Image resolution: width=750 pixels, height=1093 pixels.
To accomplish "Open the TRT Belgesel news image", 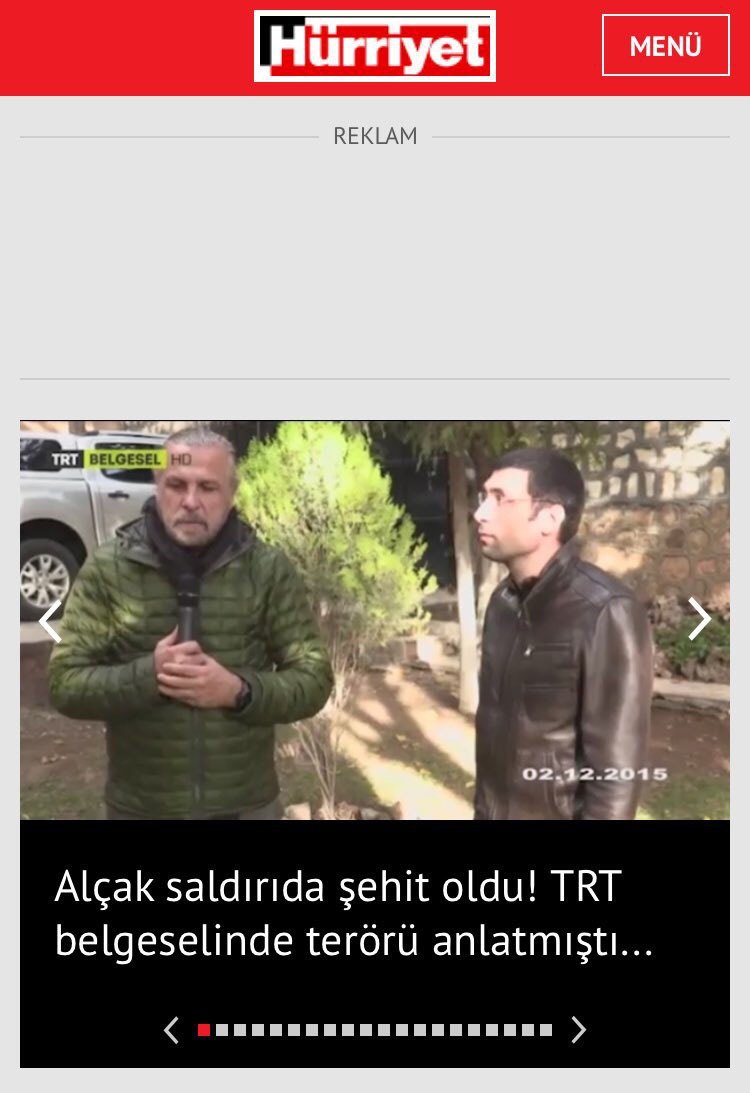I will click(375, 620).
